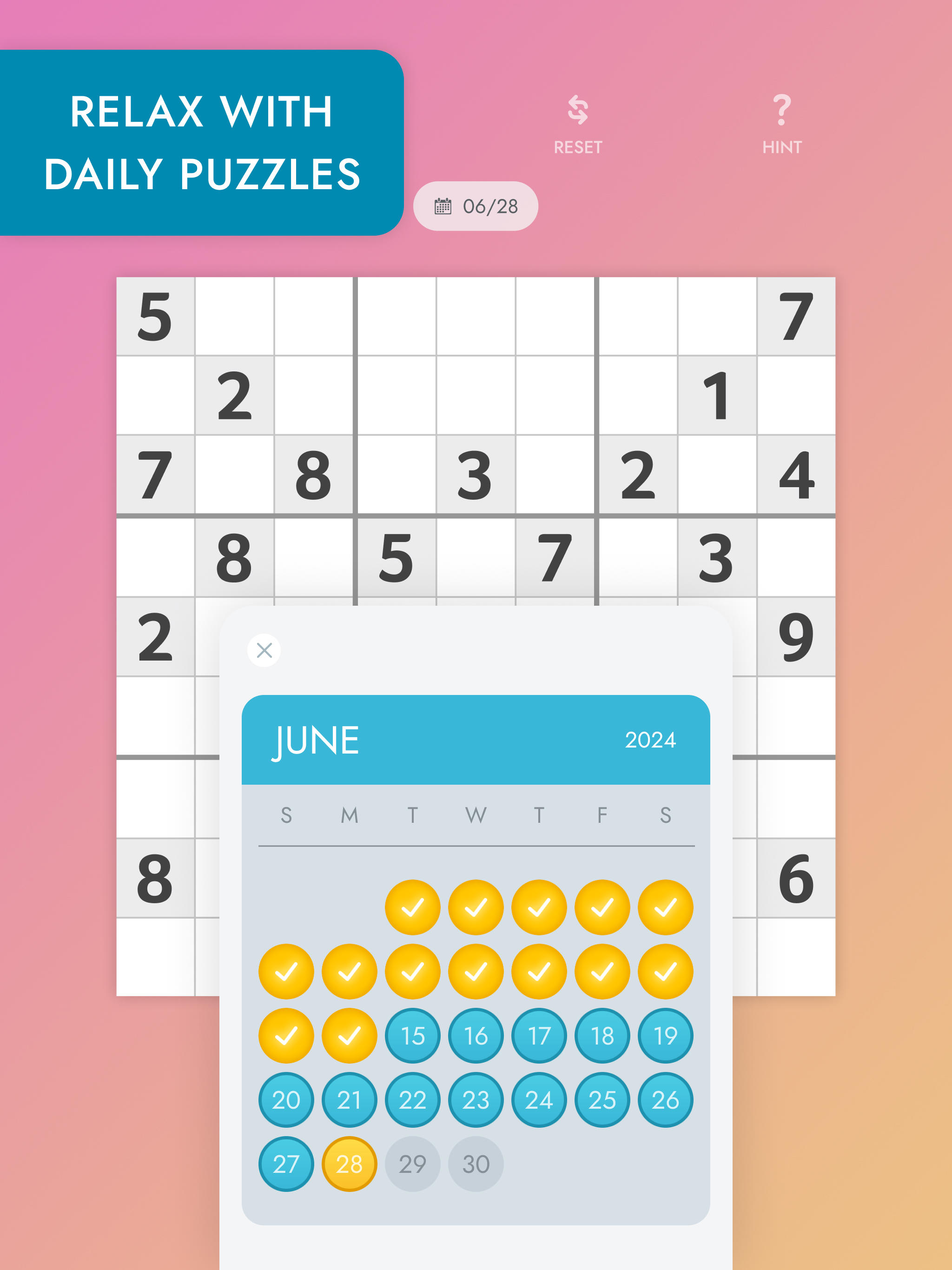952x1270 pixels.
Task: Close the June calendar popup
Action: (x=264, y=649)
